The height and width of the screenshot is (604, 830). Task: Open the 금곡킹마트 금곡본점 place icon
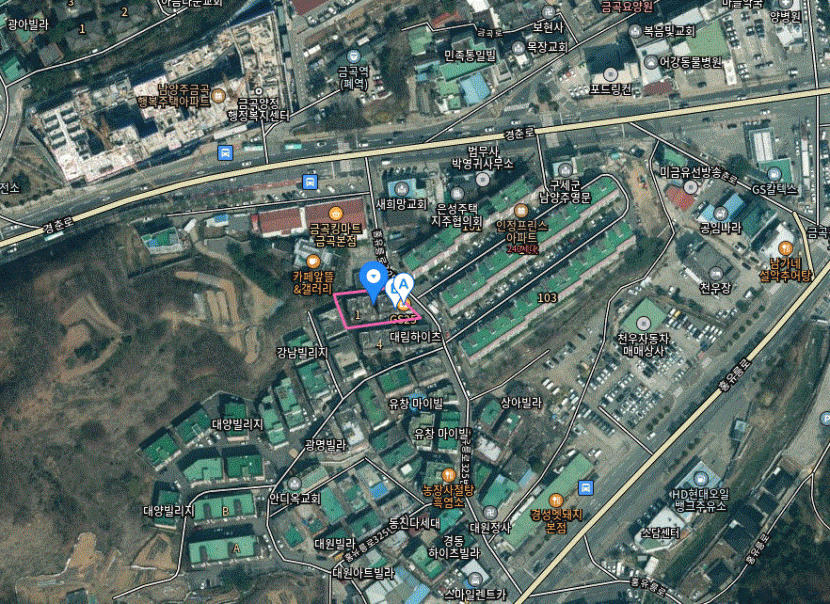(335, 211)
